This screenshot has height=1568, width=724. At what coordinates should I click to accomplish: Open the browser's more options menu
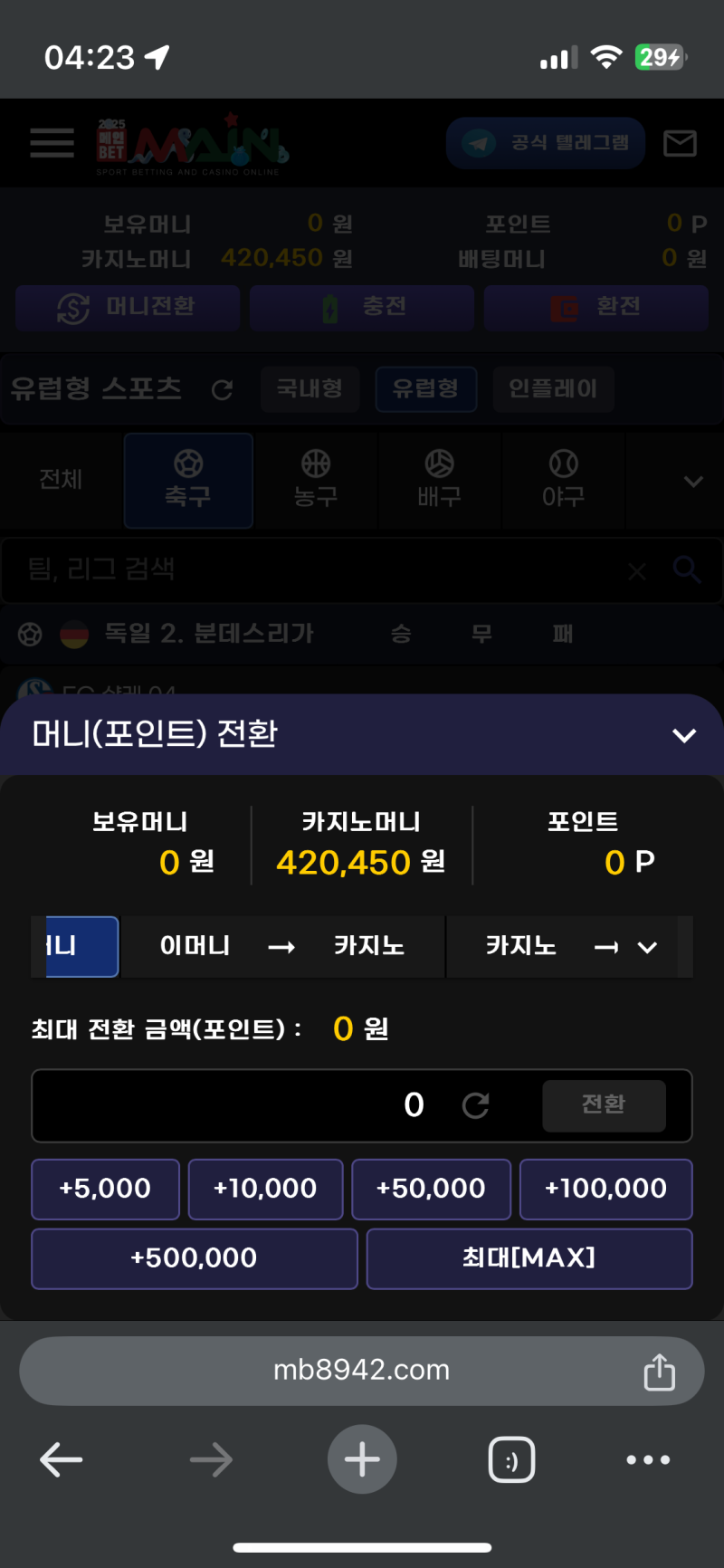click(648, 1459)
